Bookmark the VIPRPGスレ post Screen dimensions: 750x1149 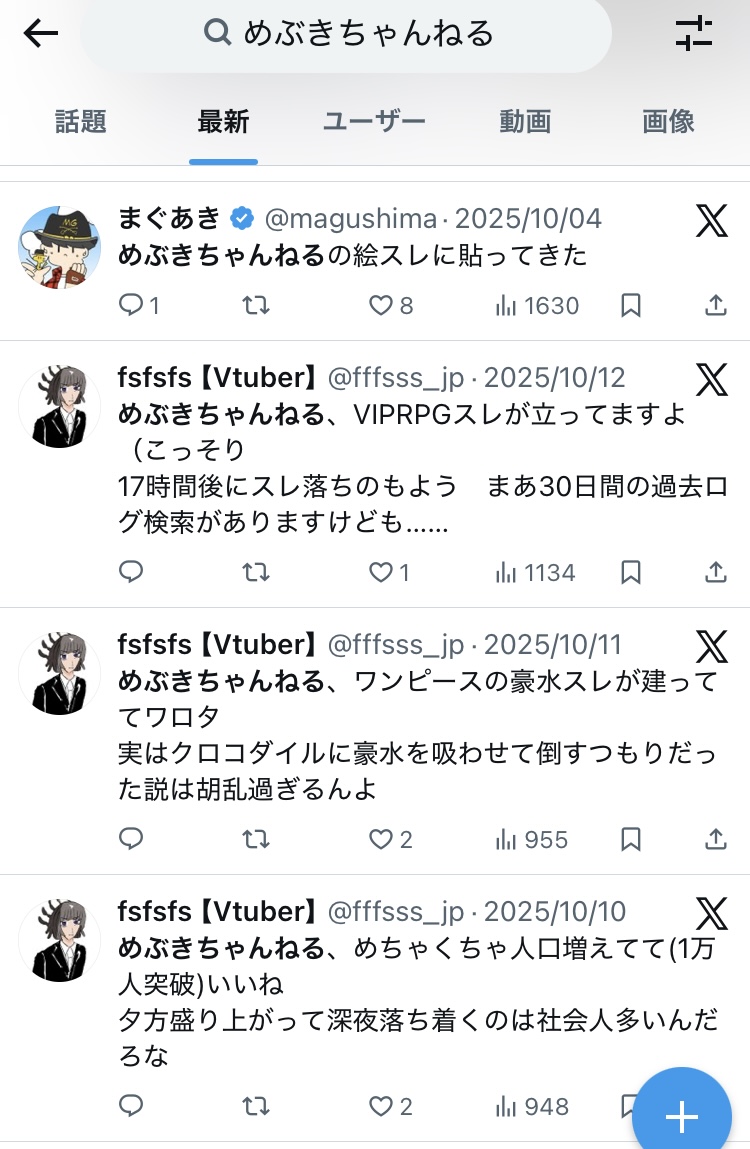(x=631, y=572)
